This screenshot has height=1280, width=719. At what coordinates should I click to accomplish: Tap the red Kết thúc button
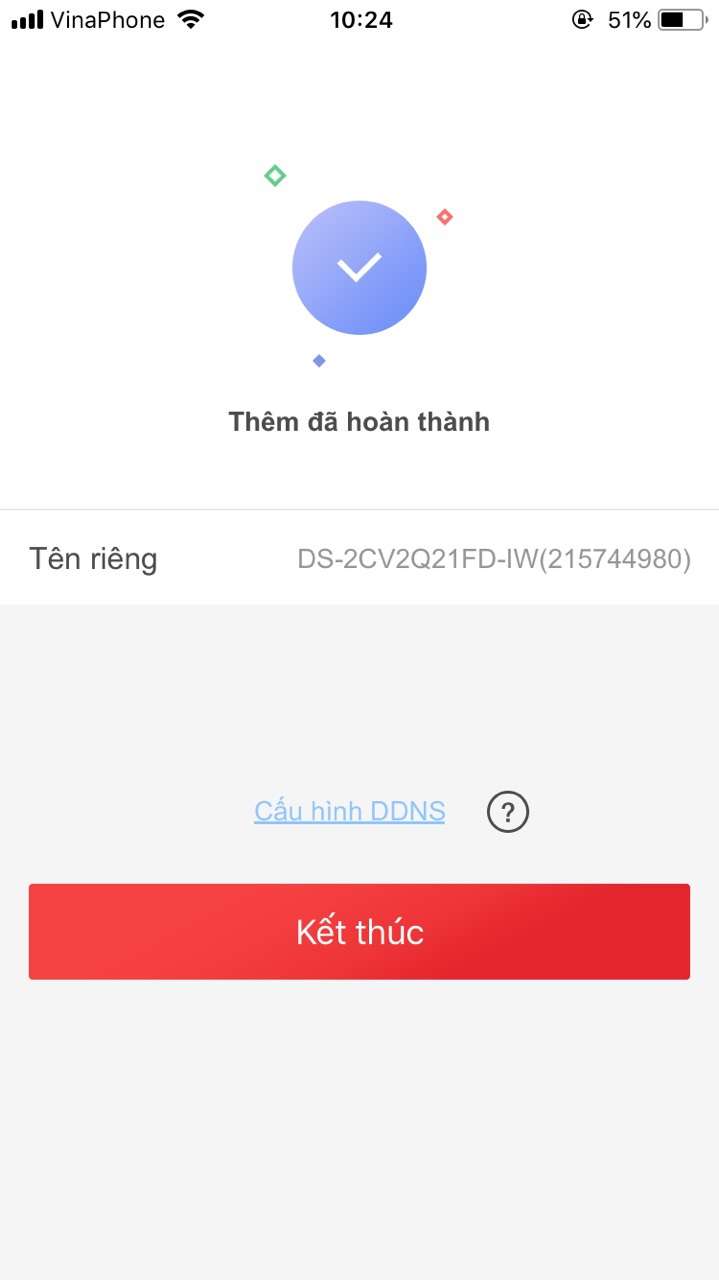tap(359, 931)
